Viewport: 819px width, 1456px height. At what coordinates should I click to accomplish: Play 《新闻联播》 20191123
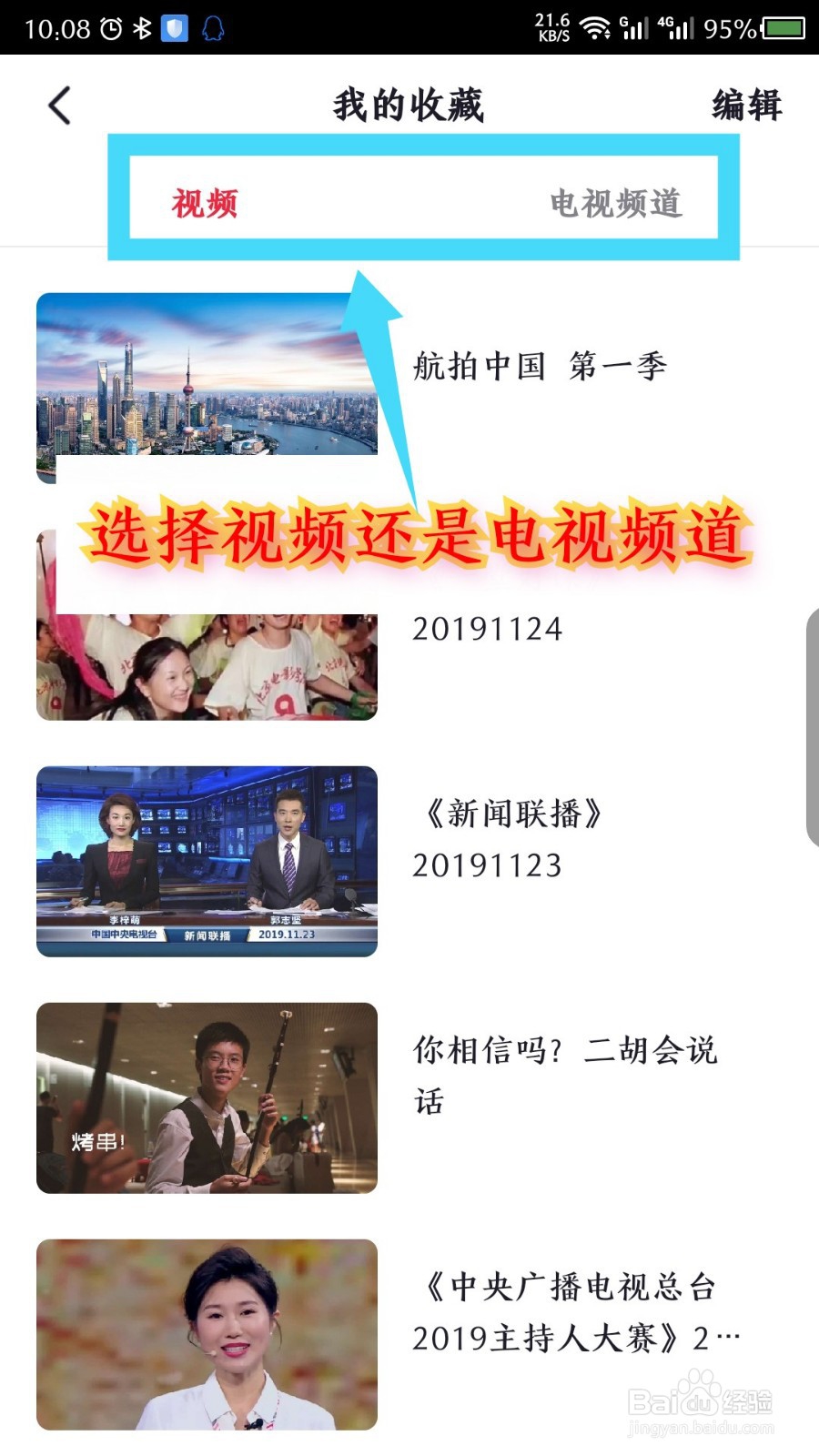[x=207, y=861]
